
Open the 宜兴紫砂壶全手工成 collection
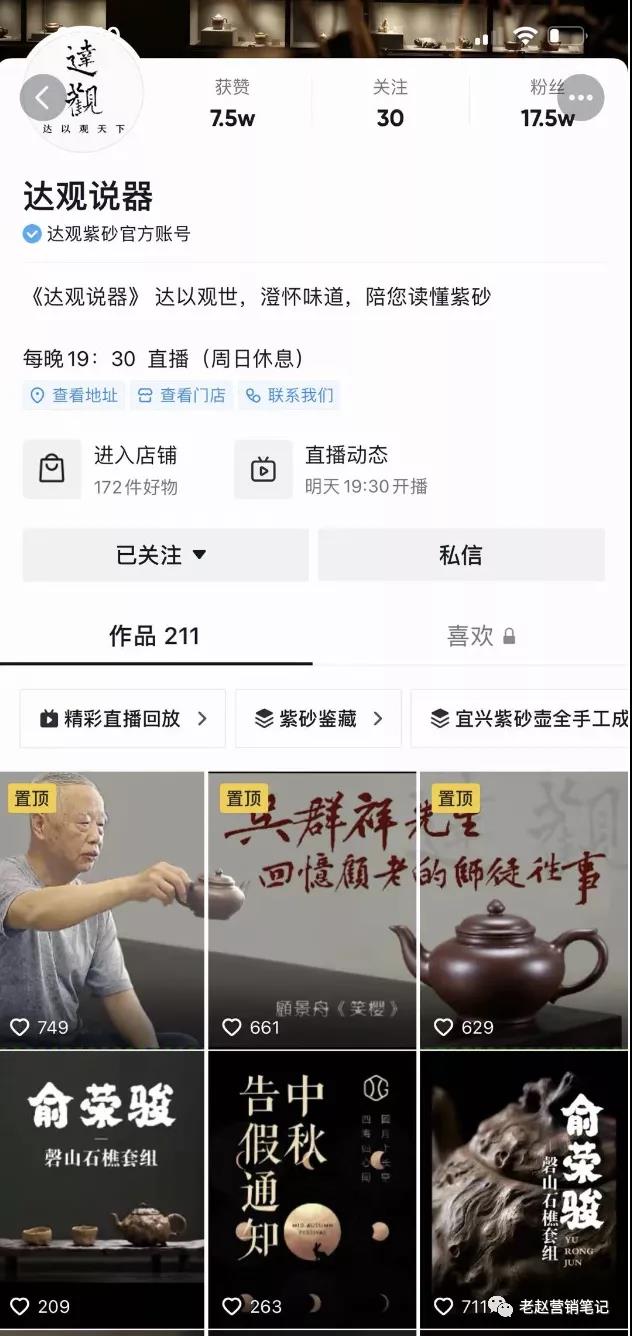tap(521, 718)
